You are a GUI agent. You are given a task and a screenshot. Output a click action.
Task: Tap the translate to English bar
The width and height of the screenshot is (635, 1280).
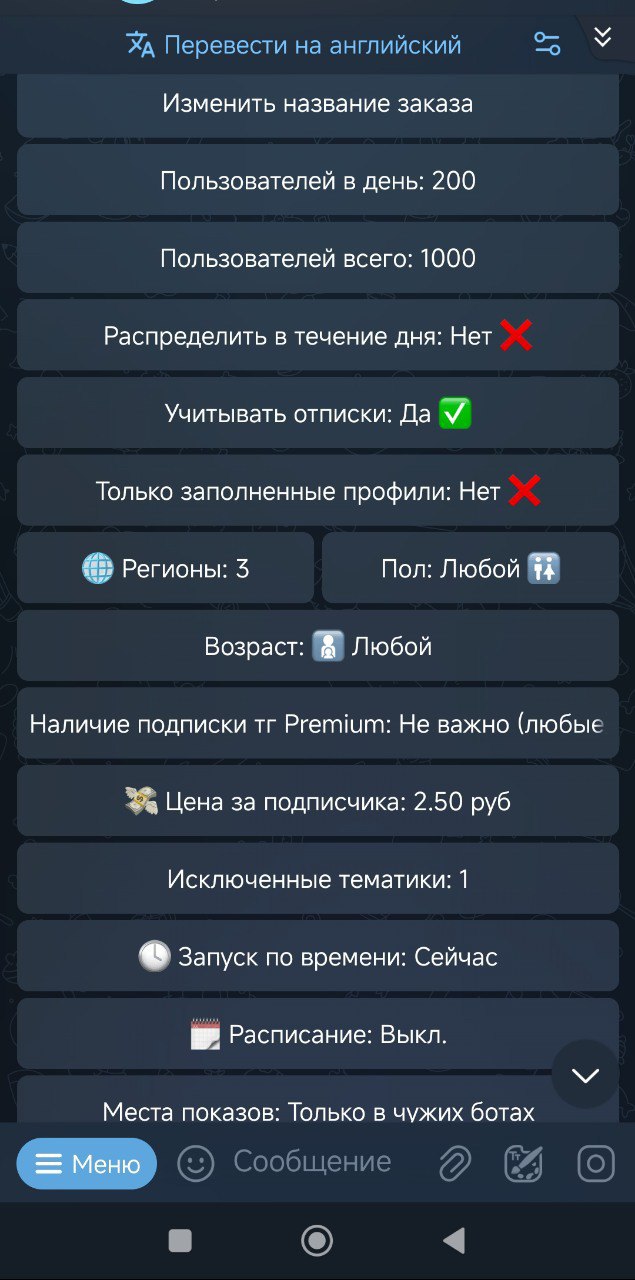point(293,45)
